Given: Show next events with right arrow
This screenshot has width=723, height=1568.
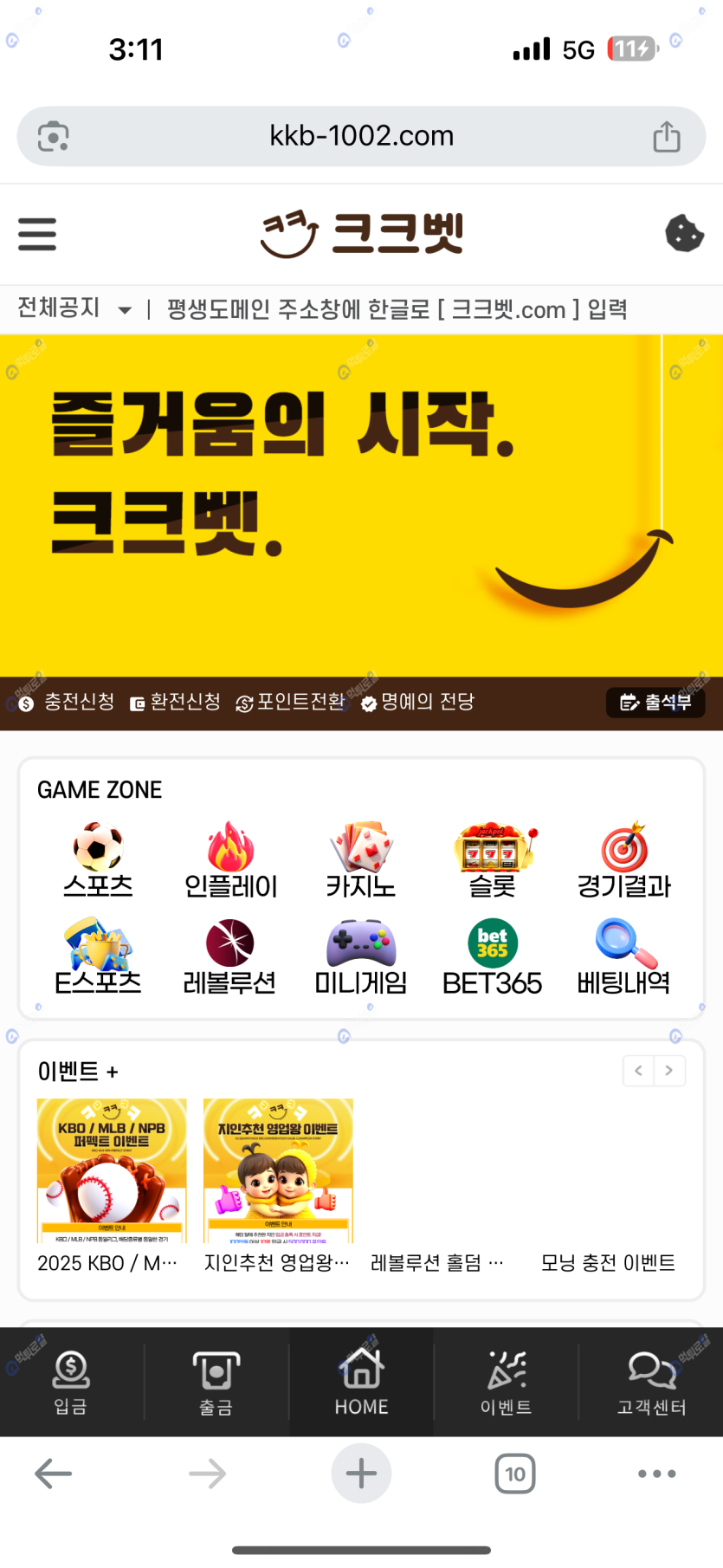Looking at the screenshot, I should pos(669,1071).
